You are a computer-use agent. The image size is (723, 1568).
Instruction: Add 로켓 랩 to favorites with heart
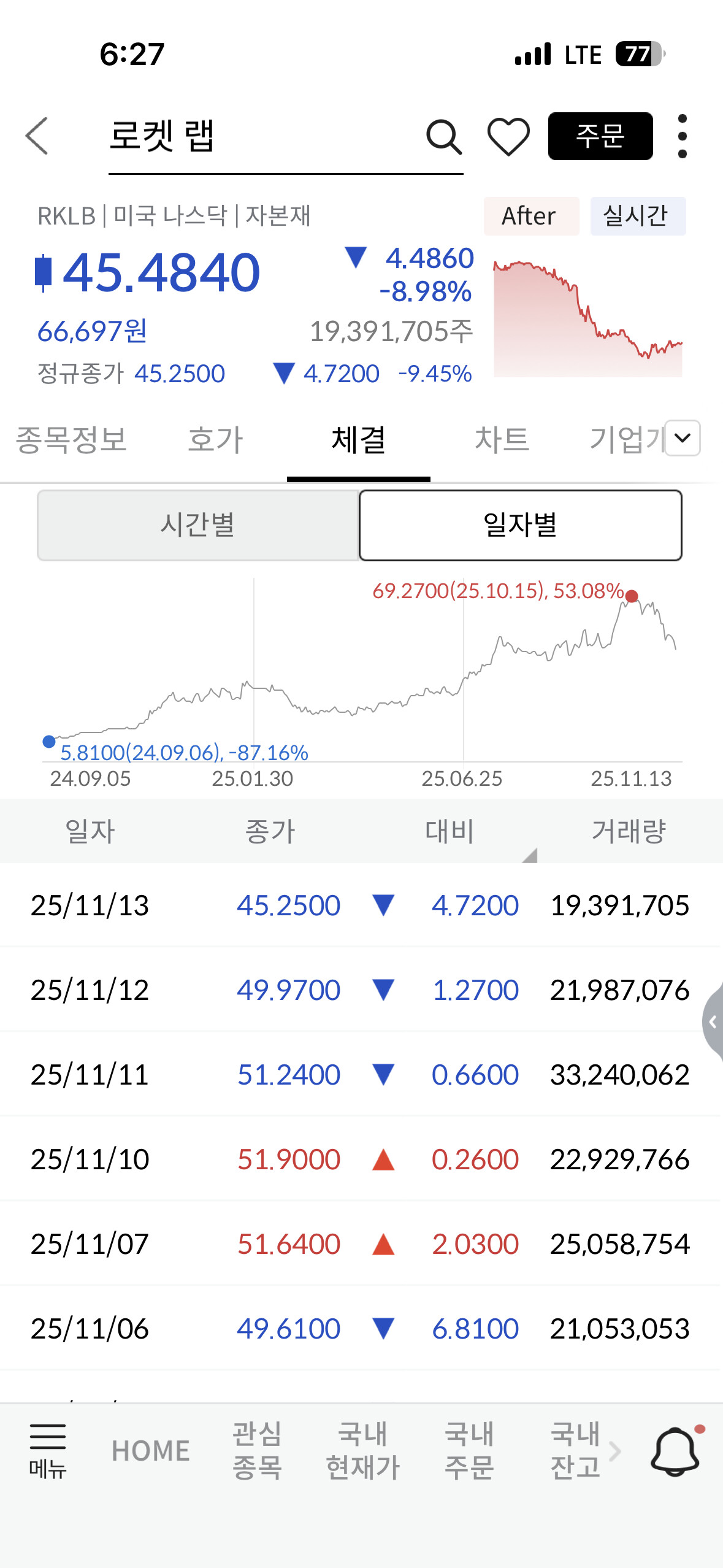[x=508, y=136]
